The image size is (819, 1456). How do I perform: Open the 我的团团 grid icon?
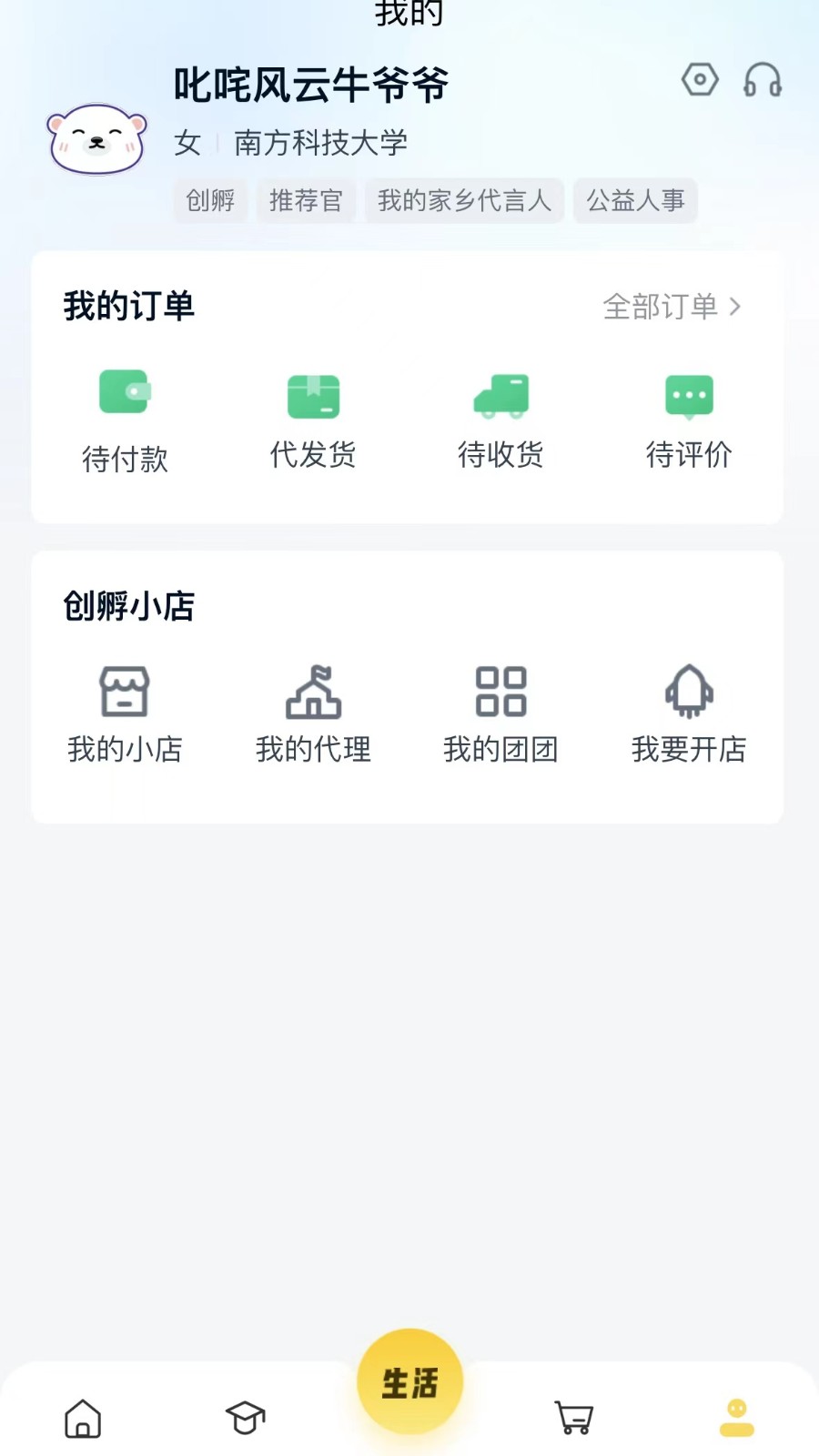(501, 692)
